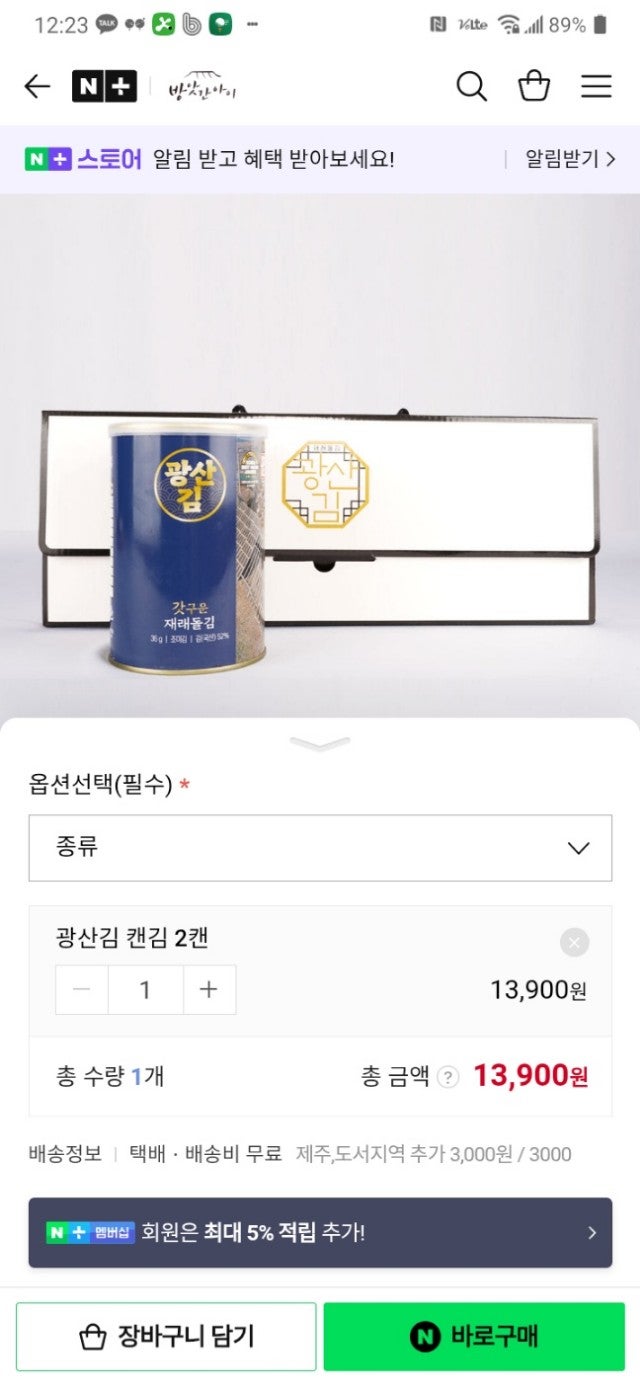Show the 총 금액 help tooltip
This screenshot has height=1386, width=640.
tap(449, 1077)
